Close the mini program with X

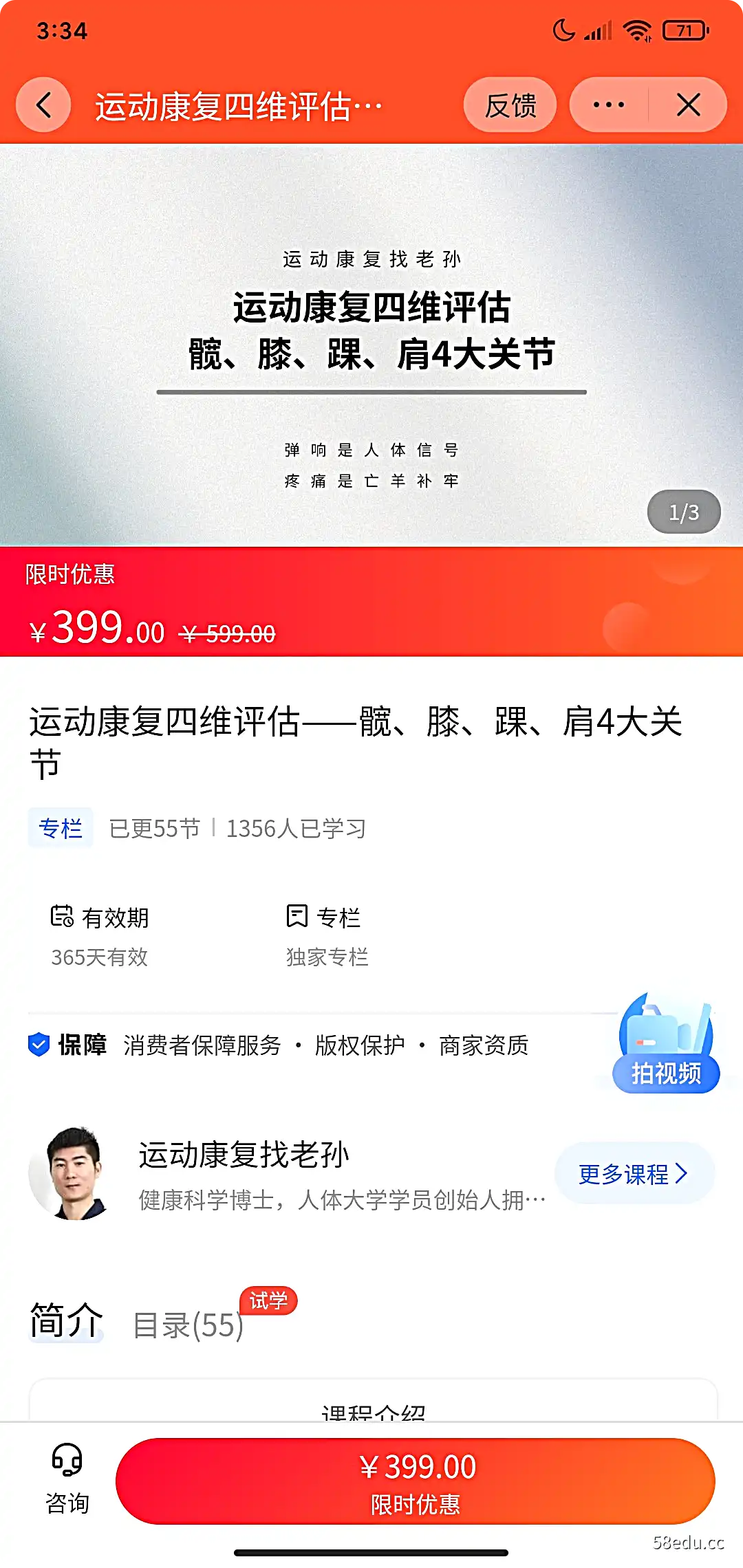click(688, 105)
